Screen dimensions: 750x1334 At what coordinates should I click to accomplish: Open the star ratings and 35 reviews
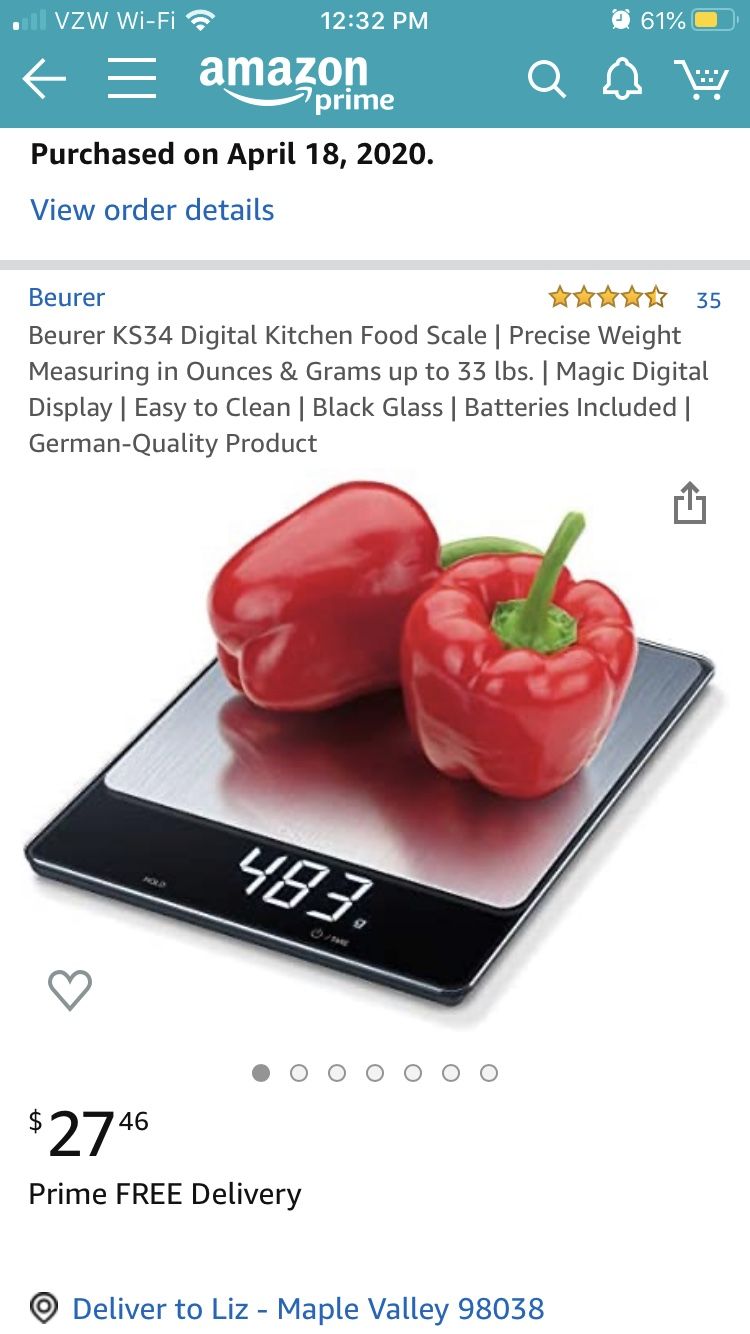coord(634,298)
